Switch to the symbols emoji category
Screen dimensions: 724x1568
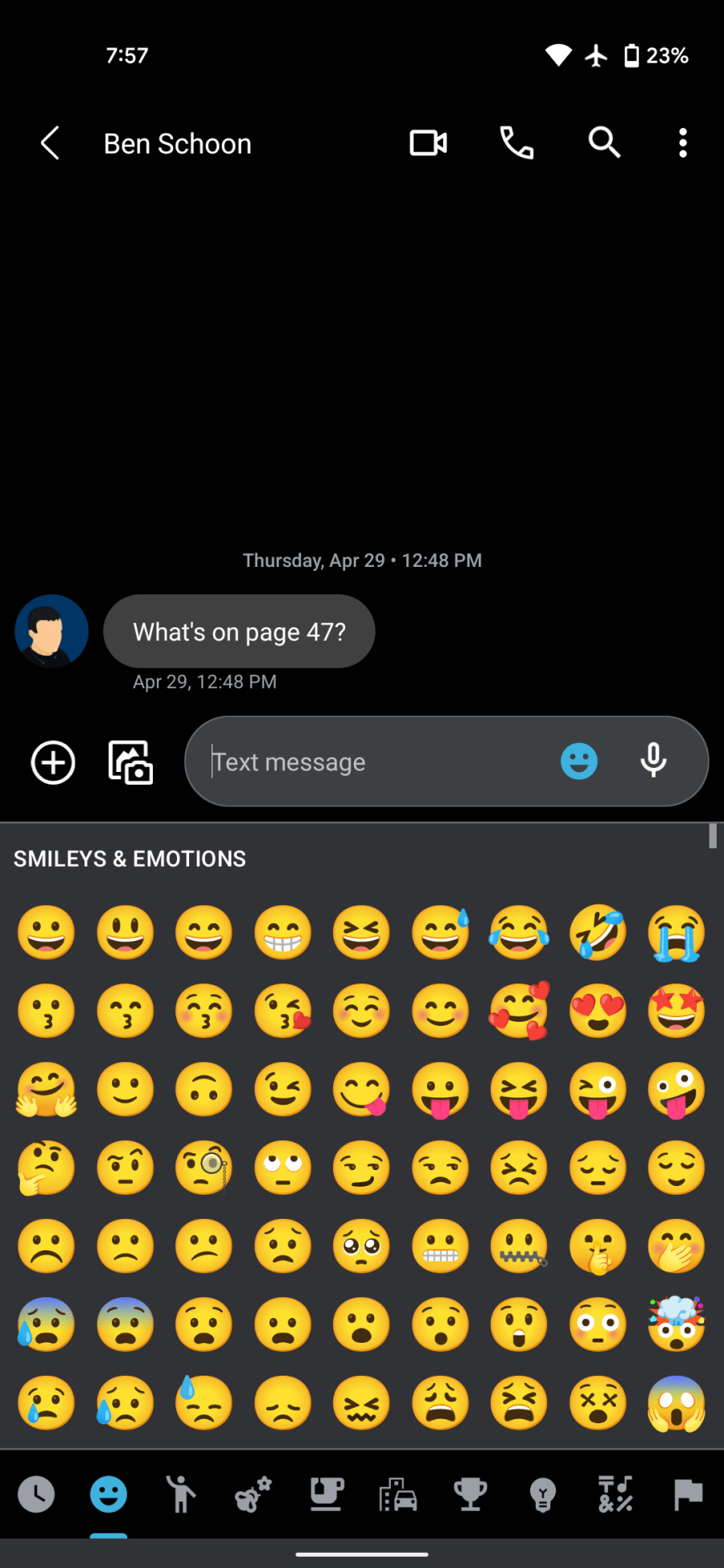[615, 1496]
